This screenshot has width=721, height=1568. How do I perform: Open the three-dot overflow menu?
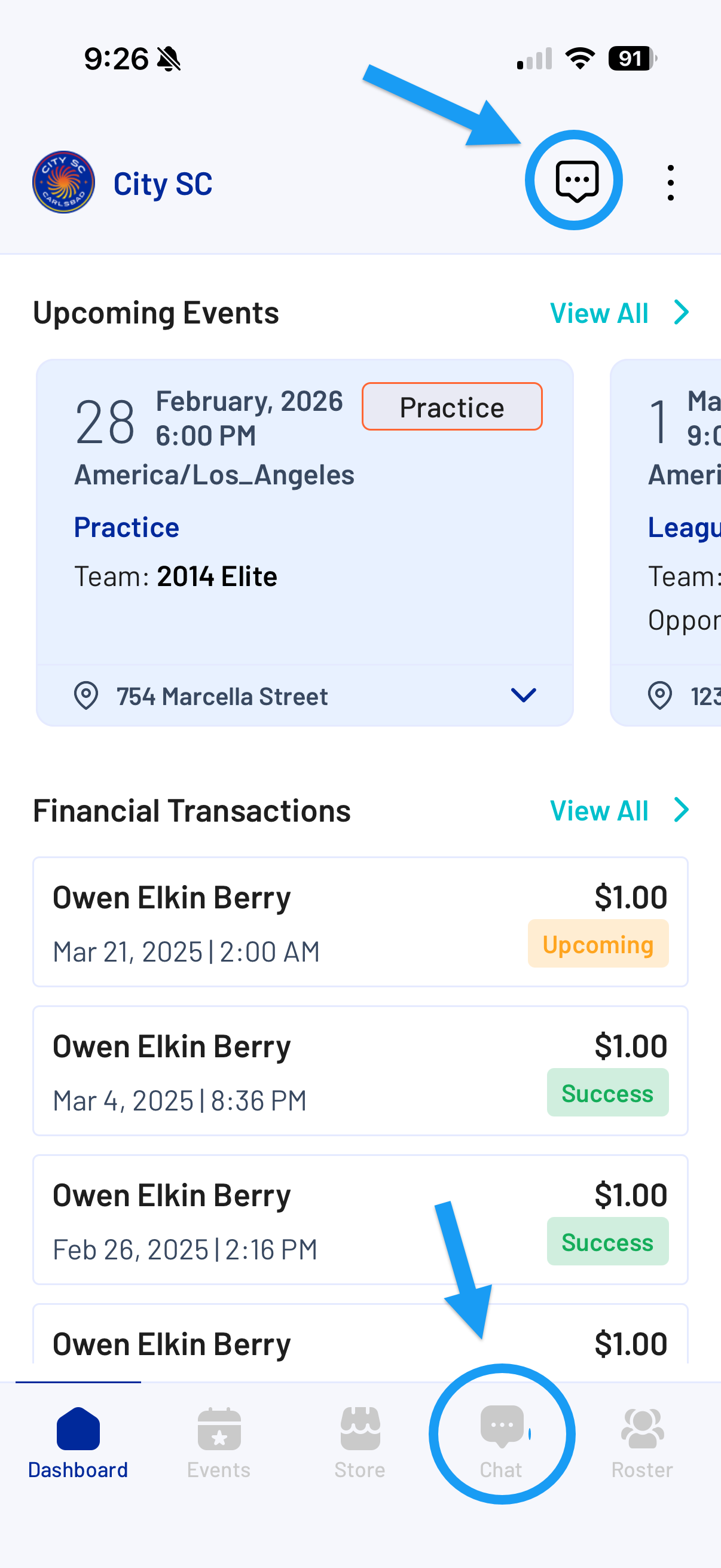click(x=670, y=182)
